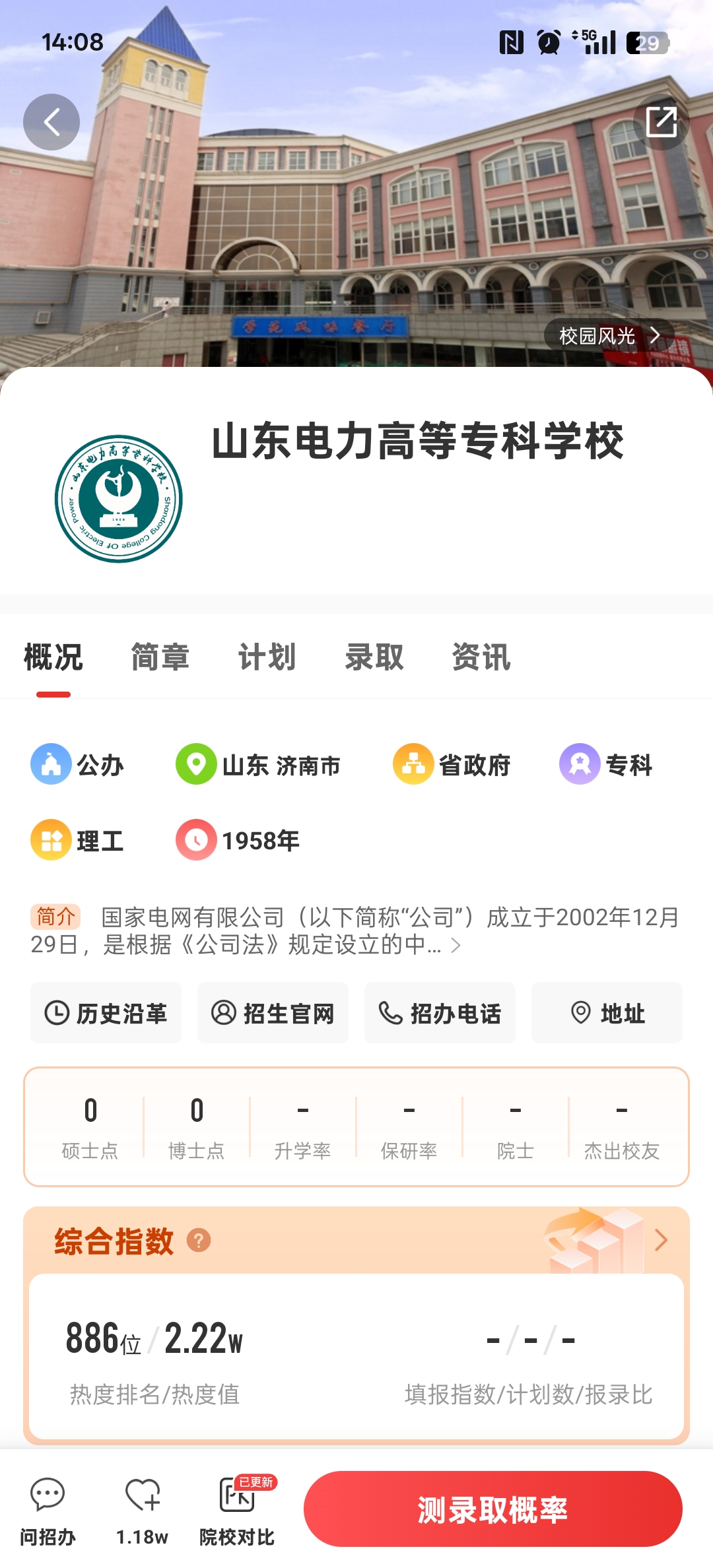Image resolution: width=713 pixels, height=1568 pixels.
Task: Open the 综合指数 help question mark
Action: pyautogui.click(x=199, y=1241)
